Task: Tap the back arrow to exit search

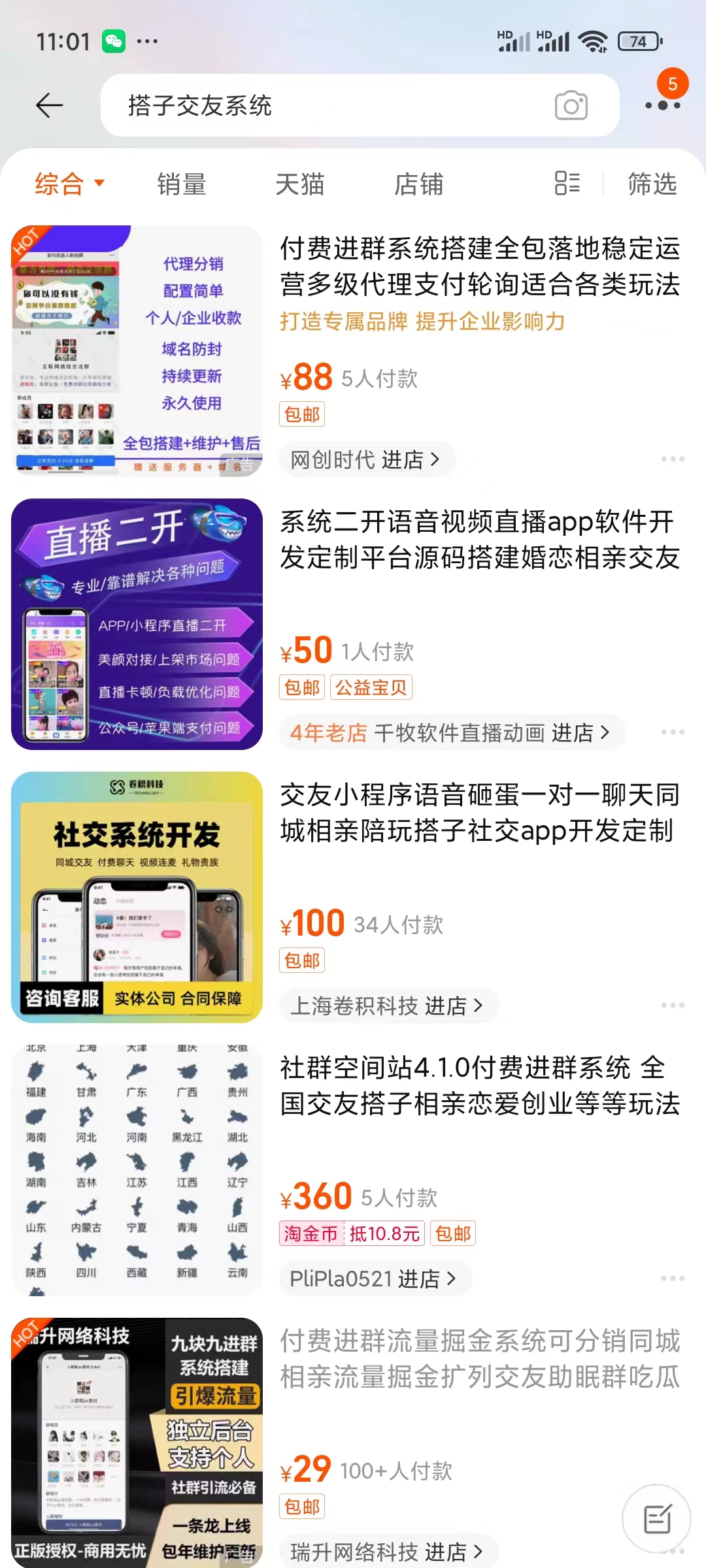Action: [49, 105]
